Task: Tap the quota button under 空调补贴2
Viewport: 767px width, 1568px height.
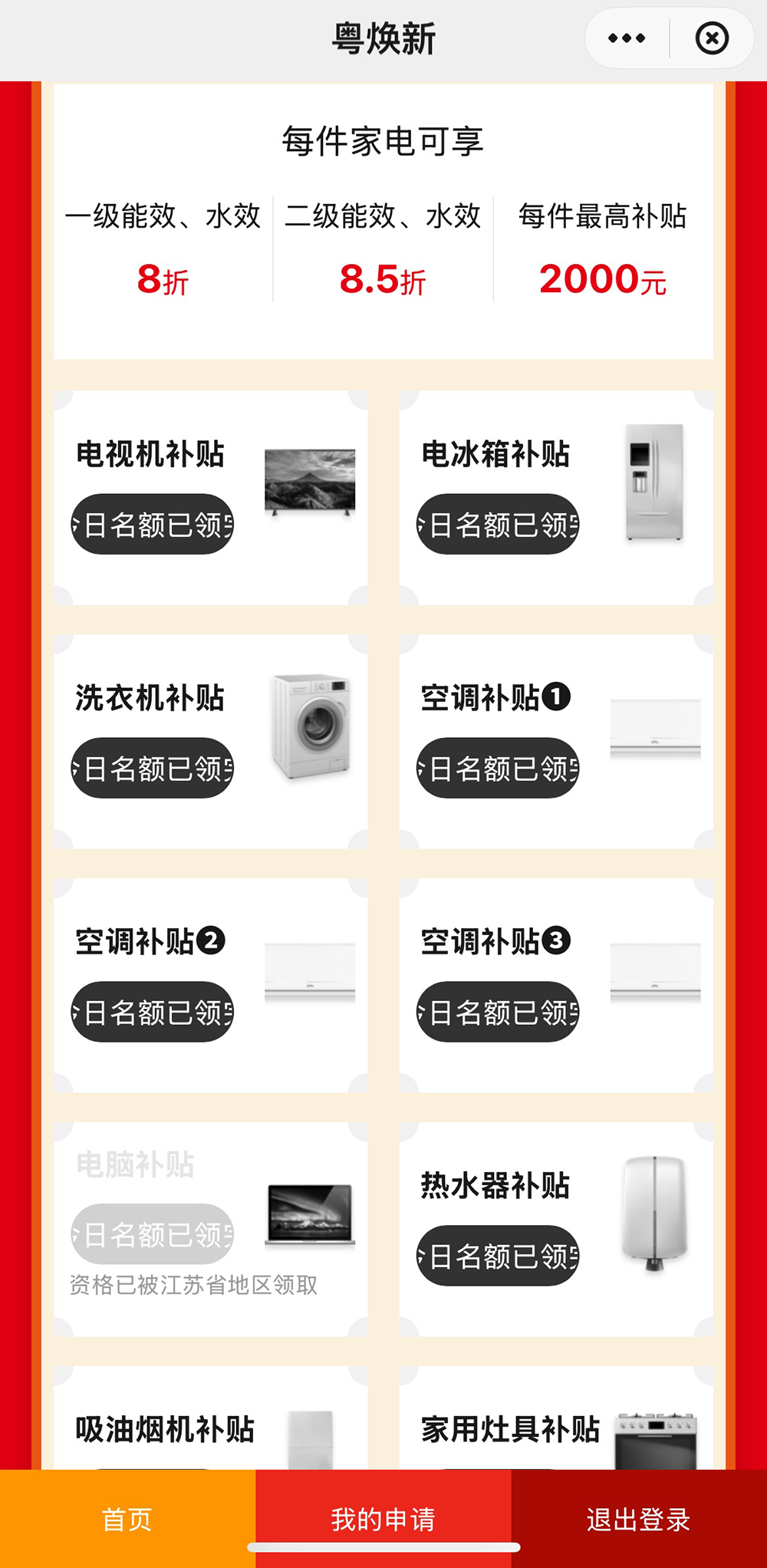Action: pos(153,1012)
